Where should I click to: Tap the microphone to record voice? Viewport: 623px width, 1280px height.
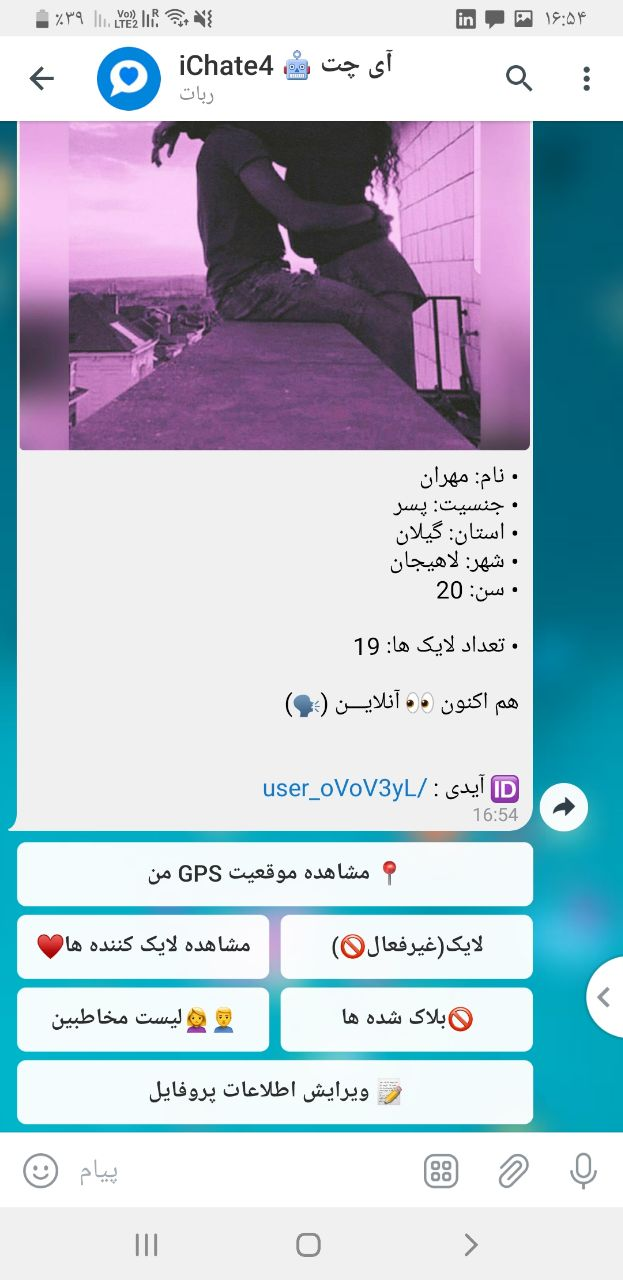583,1170
